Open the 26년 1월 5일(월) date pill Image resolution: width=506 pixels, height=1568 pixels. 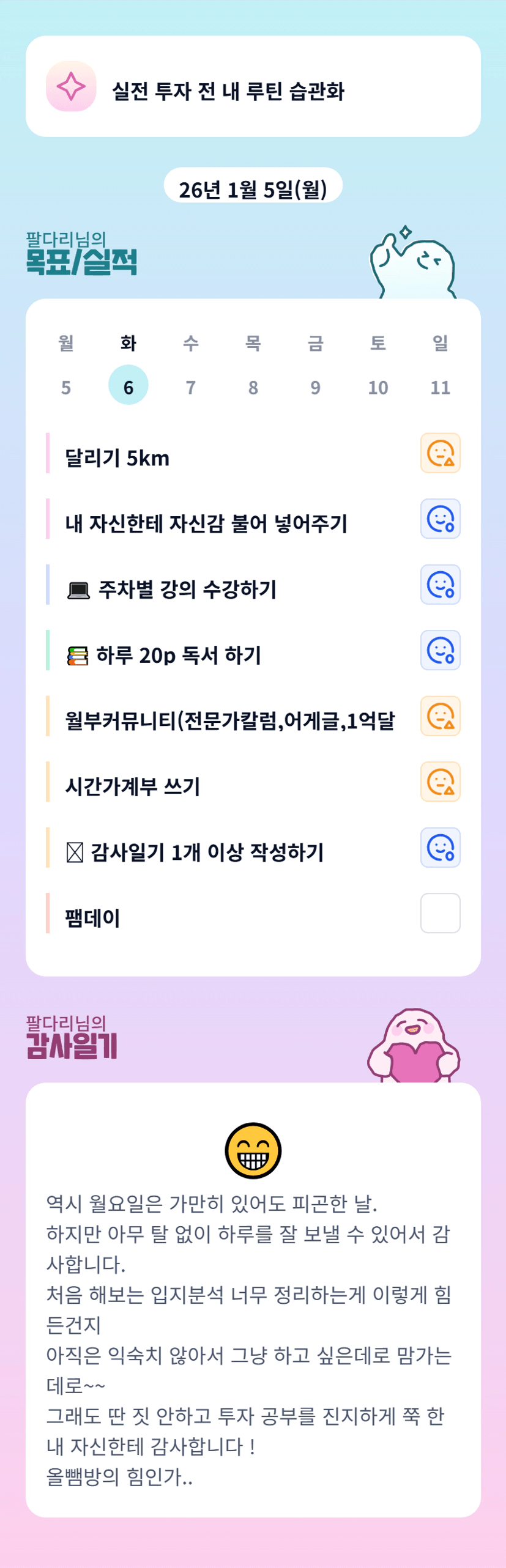(x=253, y=185)
